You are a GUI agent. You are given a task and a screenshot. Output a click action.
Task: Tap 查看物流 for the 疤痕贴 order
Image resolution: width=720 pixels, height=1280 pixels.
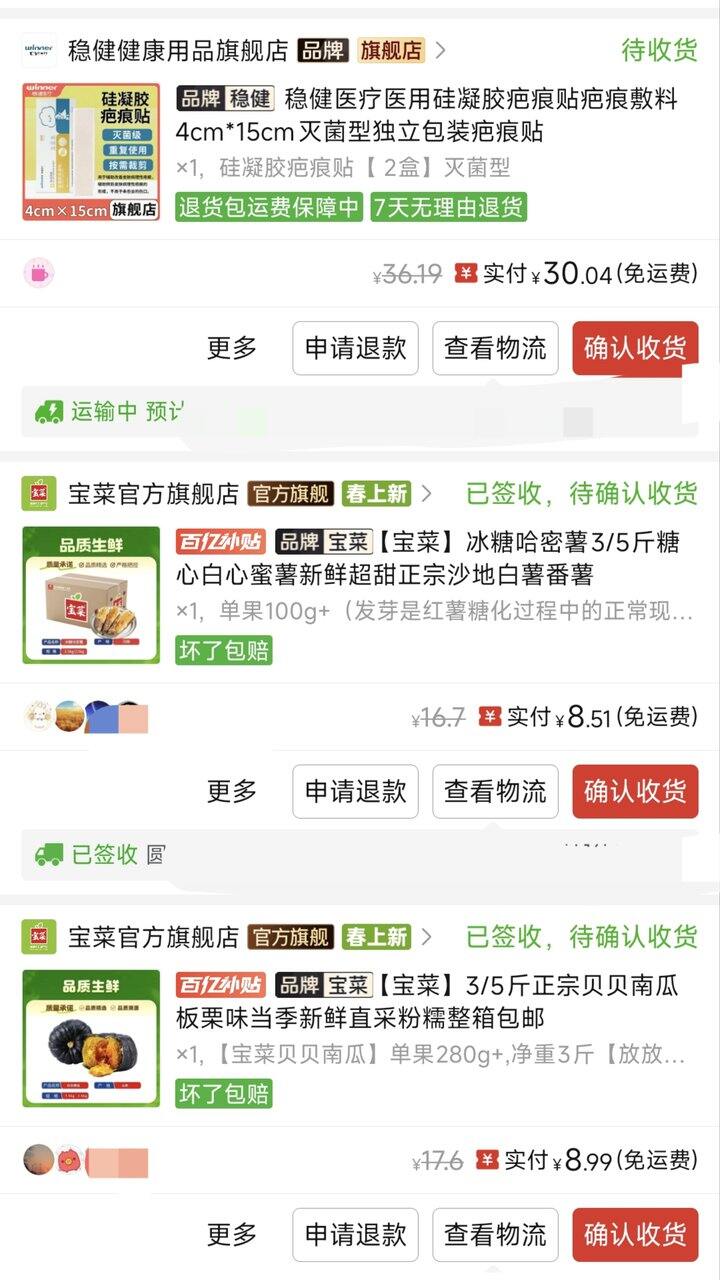click(495, 348)
